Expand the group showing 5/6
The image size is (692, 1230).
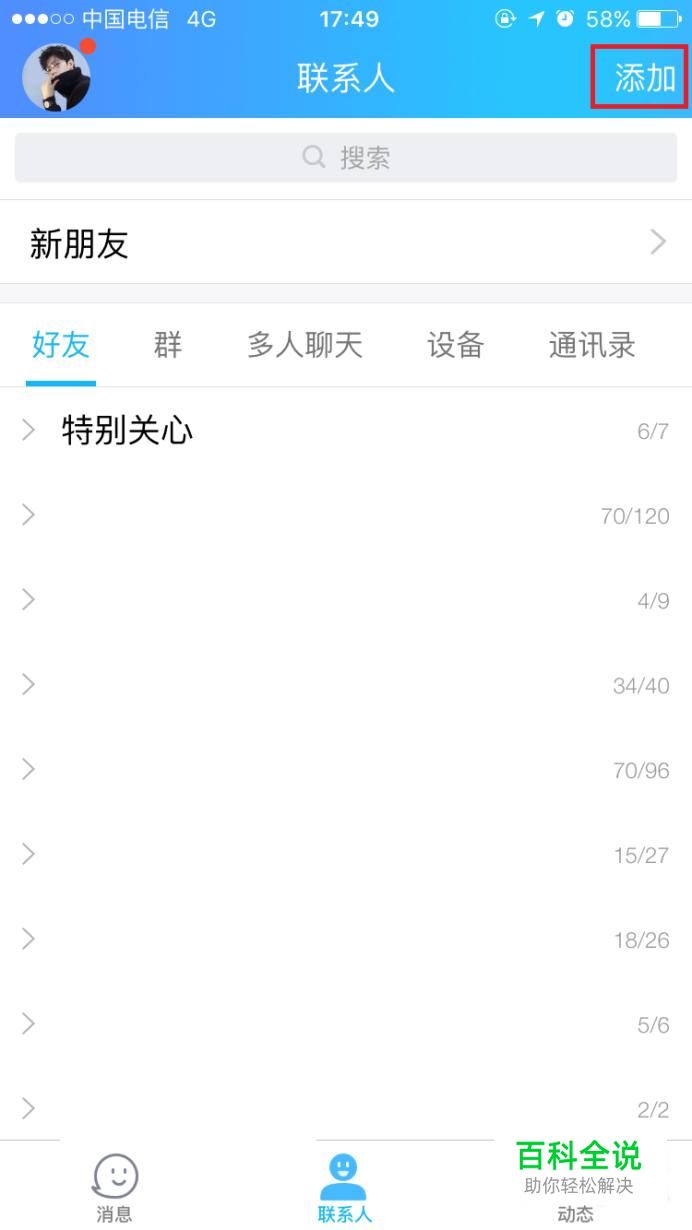[x=346, y=1025]
